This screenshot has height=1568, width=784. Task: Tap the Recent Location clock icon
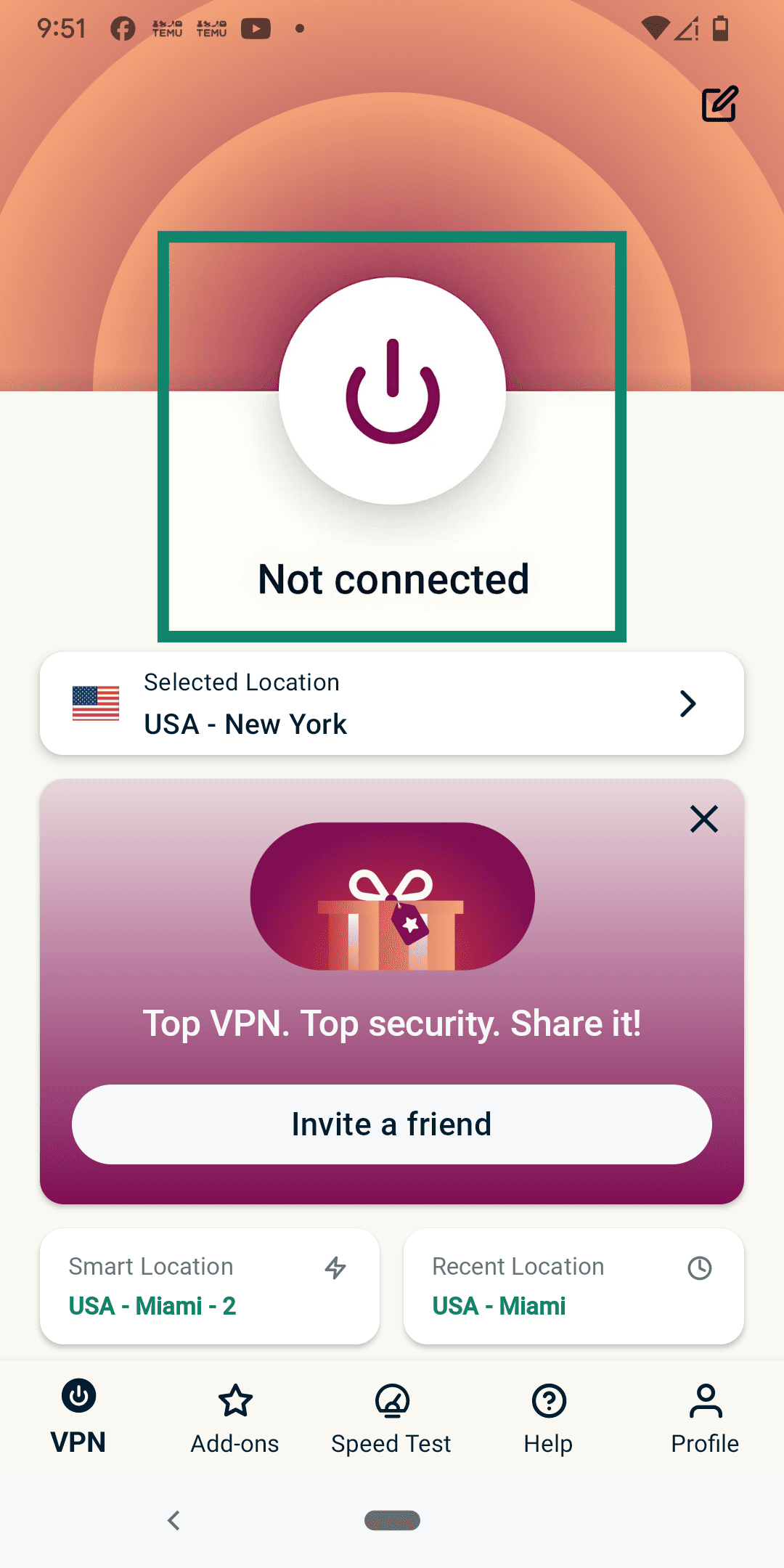click(701, 1266)
